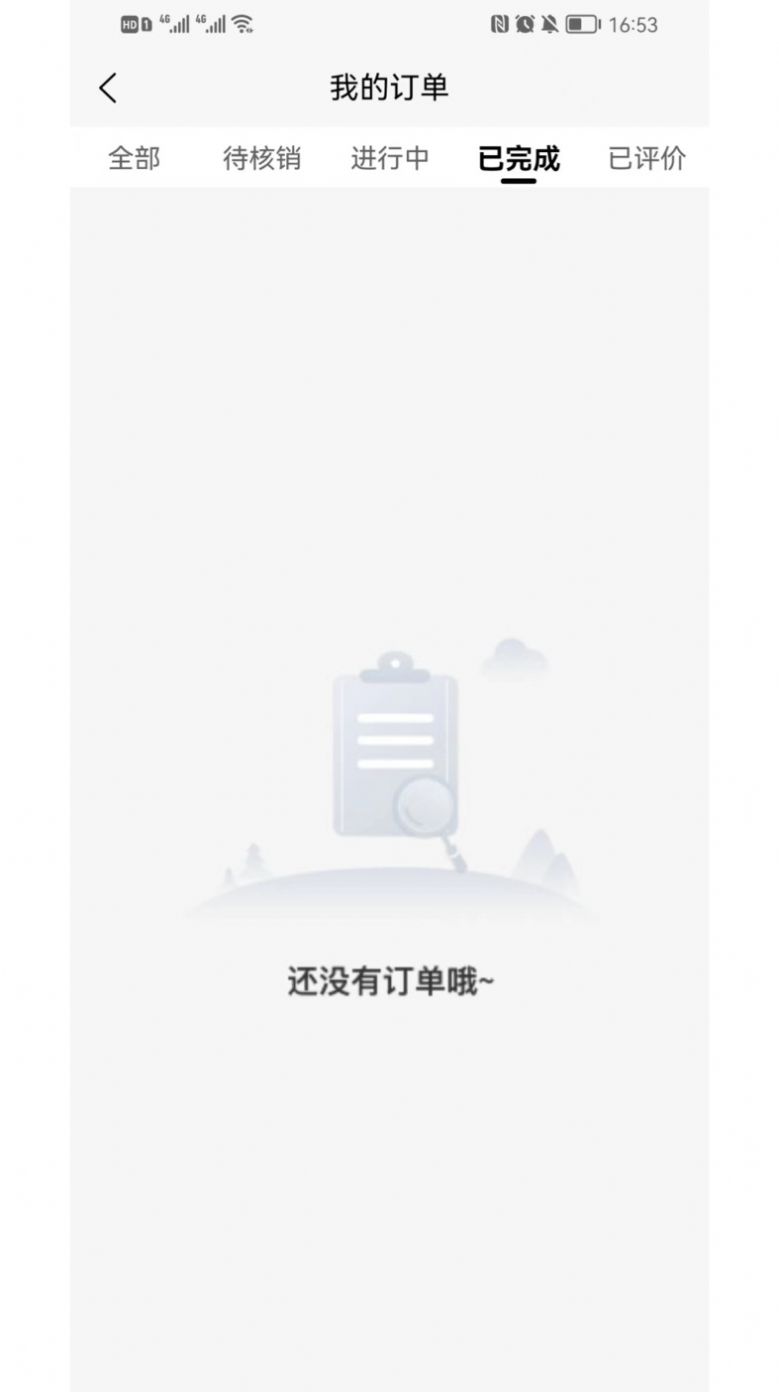The image size is (779, 1392).
Task: Tap the magnifying glass on the clipboard graphic
Action: pos(426,805)
